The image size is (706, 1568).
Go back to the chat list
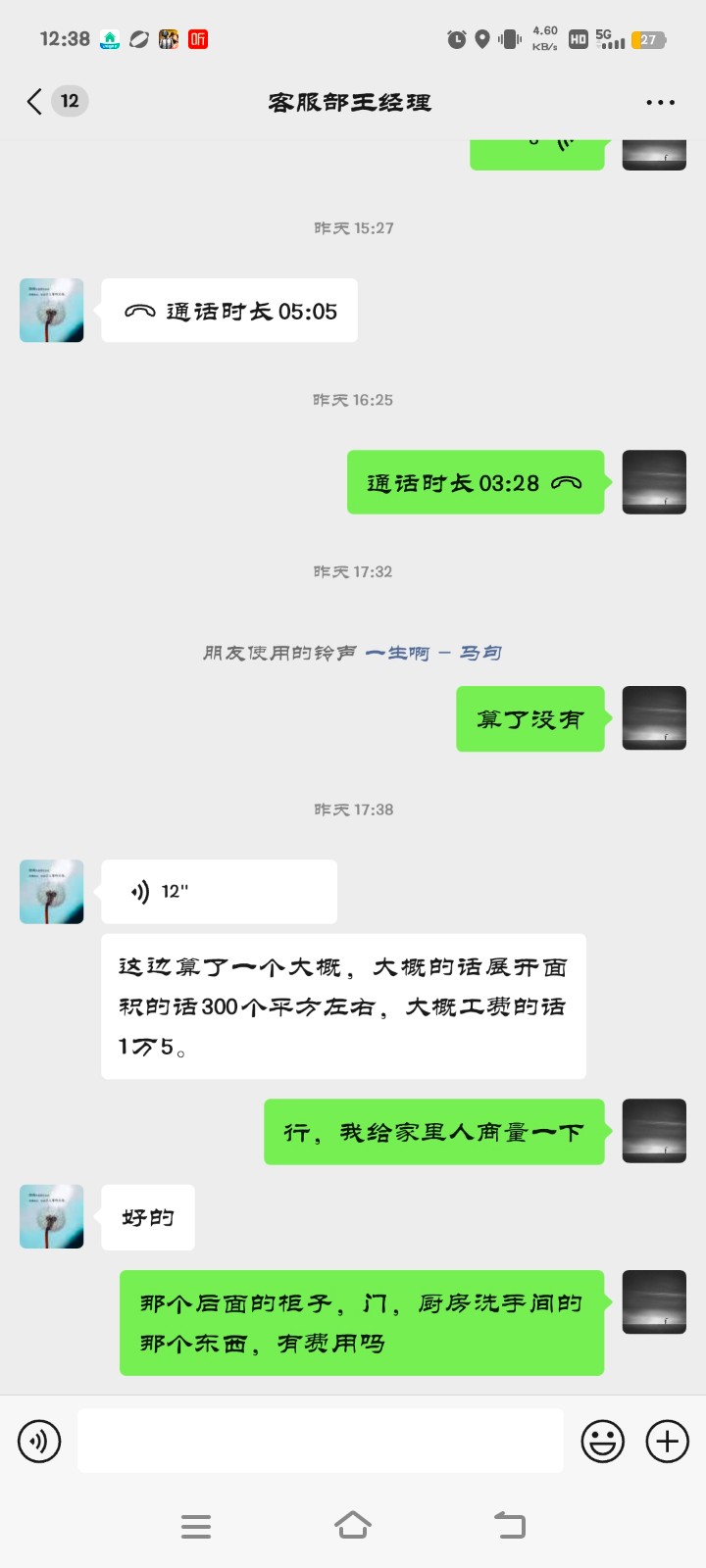(x=35, y=102)
